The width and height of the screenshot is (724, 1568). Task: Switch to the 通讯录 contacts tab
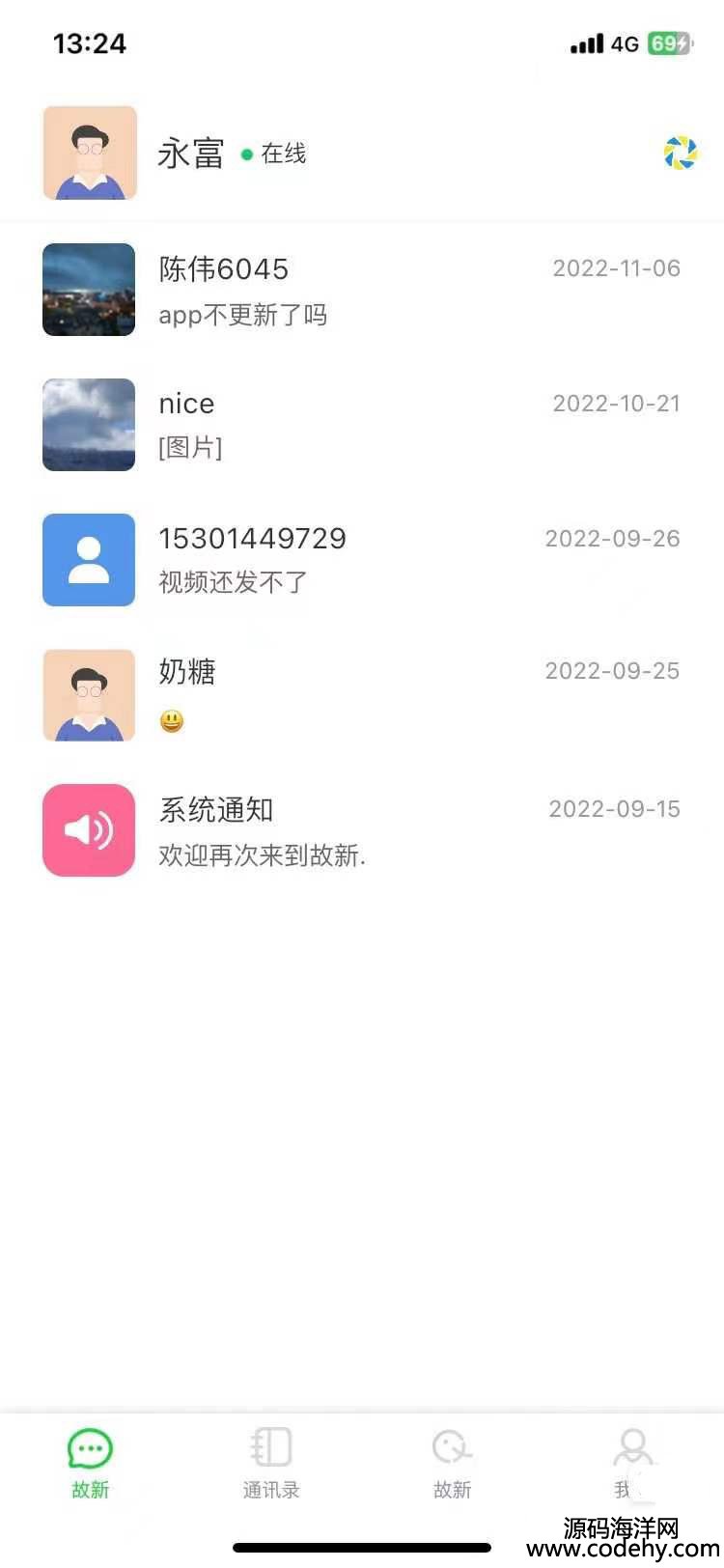coord(271,1464)
